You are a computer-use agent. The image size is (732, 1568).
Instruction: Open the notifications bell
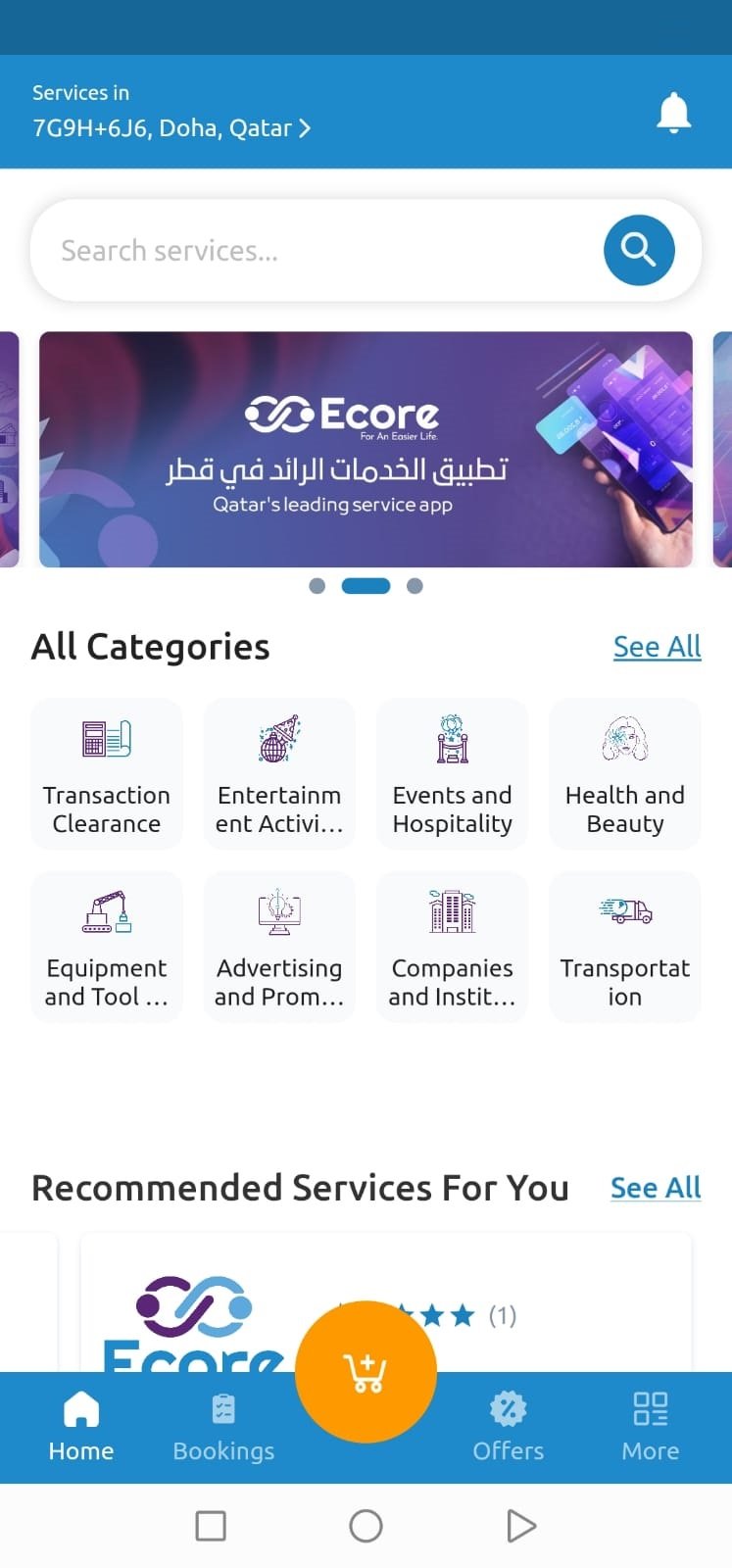tap(673, 113)
